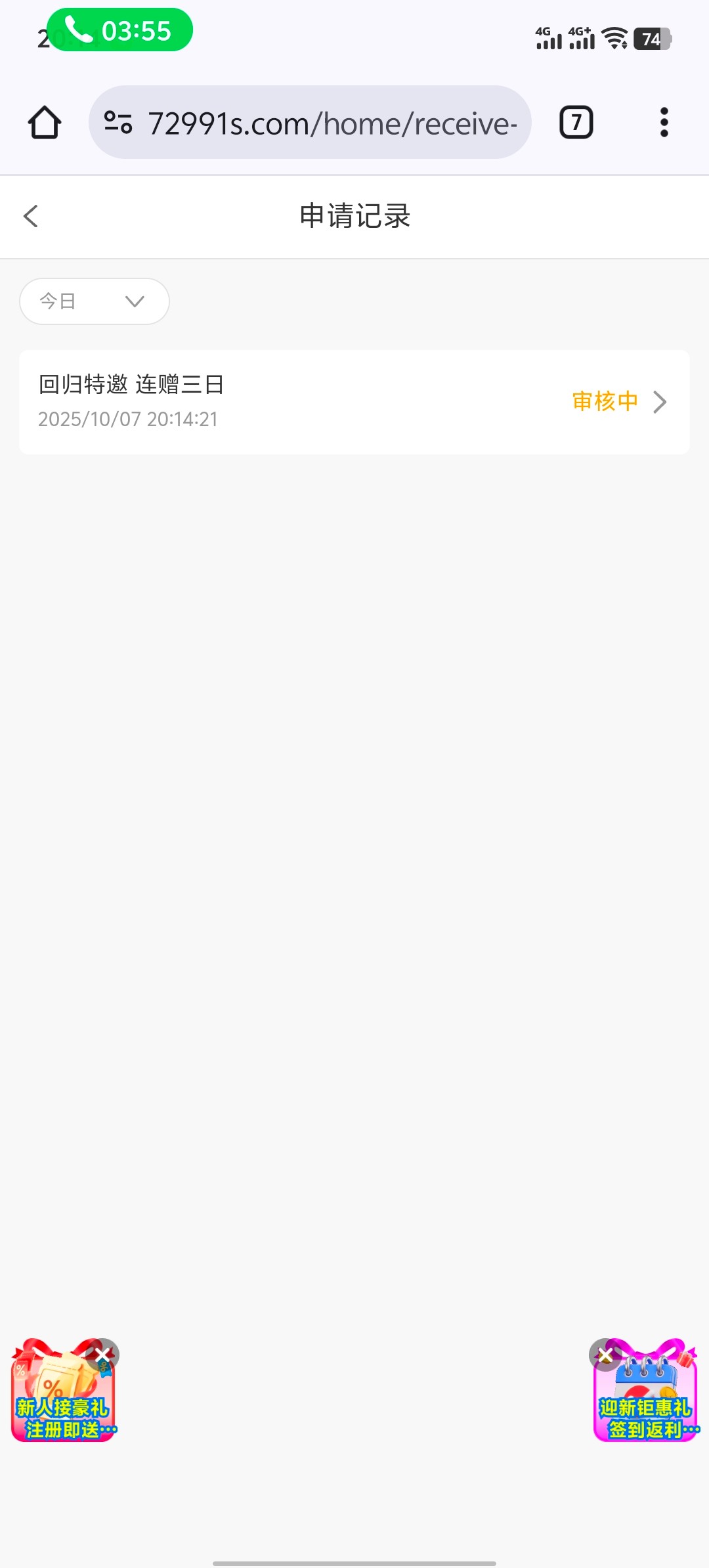Screen dimensions: 709x1568
Task: Open the 回归特邀 连赠三日 record
Action: [354, 402]
